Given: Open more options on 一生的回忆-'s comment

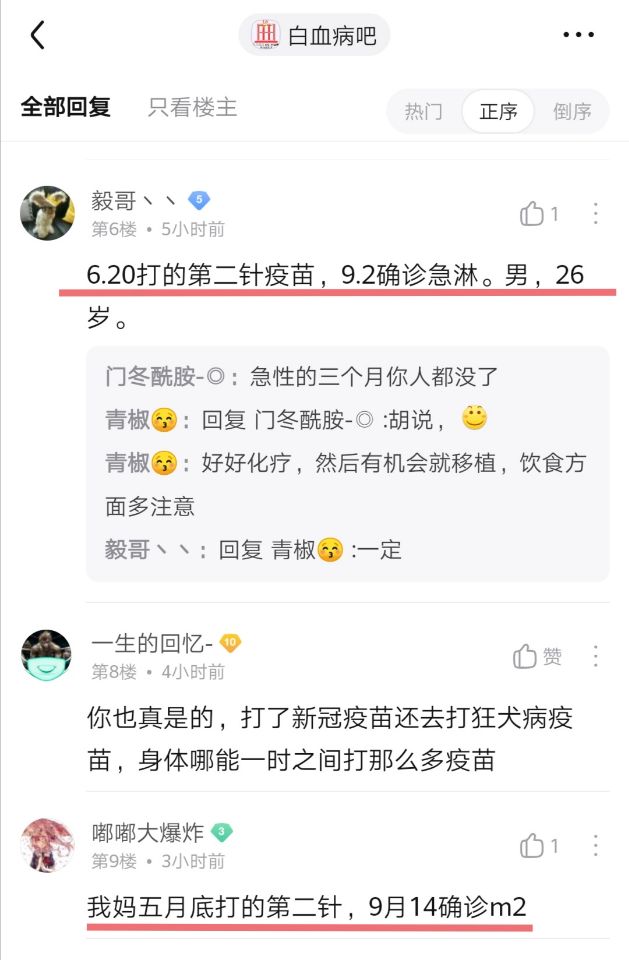Looking at the screenshot, I should (595, 656).
